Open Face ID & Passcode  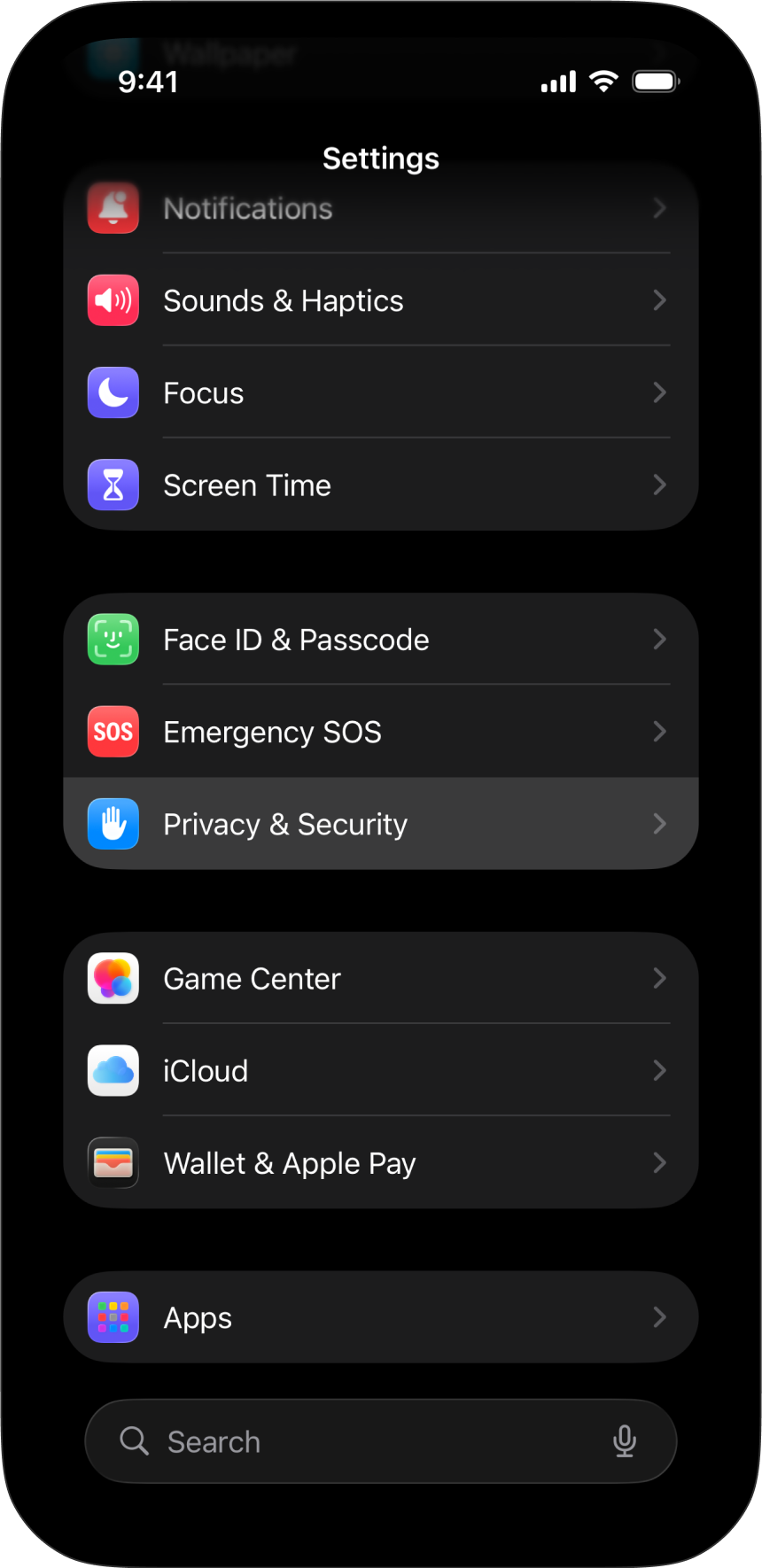tap(381, 640)
